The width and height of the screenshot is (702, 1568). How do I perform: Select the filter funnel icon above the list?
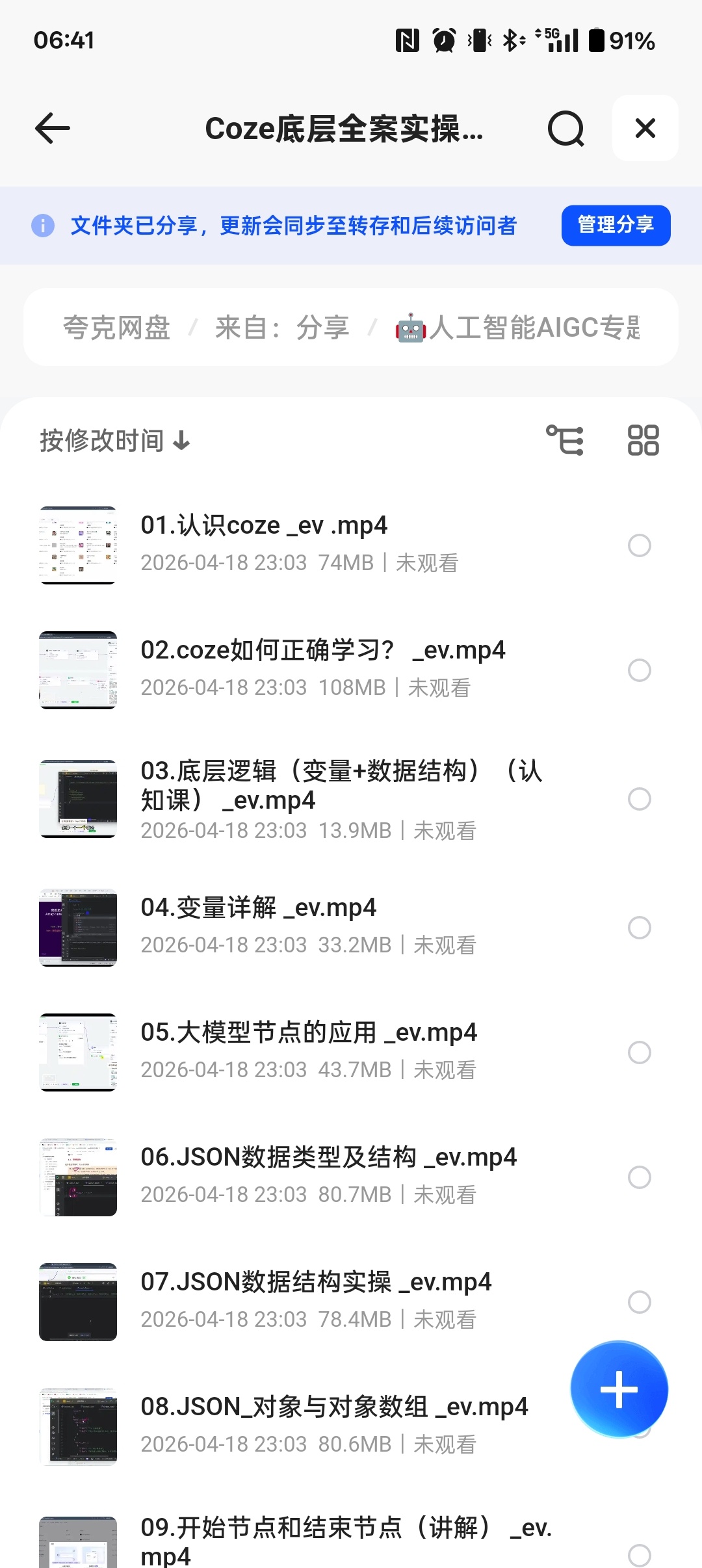tap(566, 440)
